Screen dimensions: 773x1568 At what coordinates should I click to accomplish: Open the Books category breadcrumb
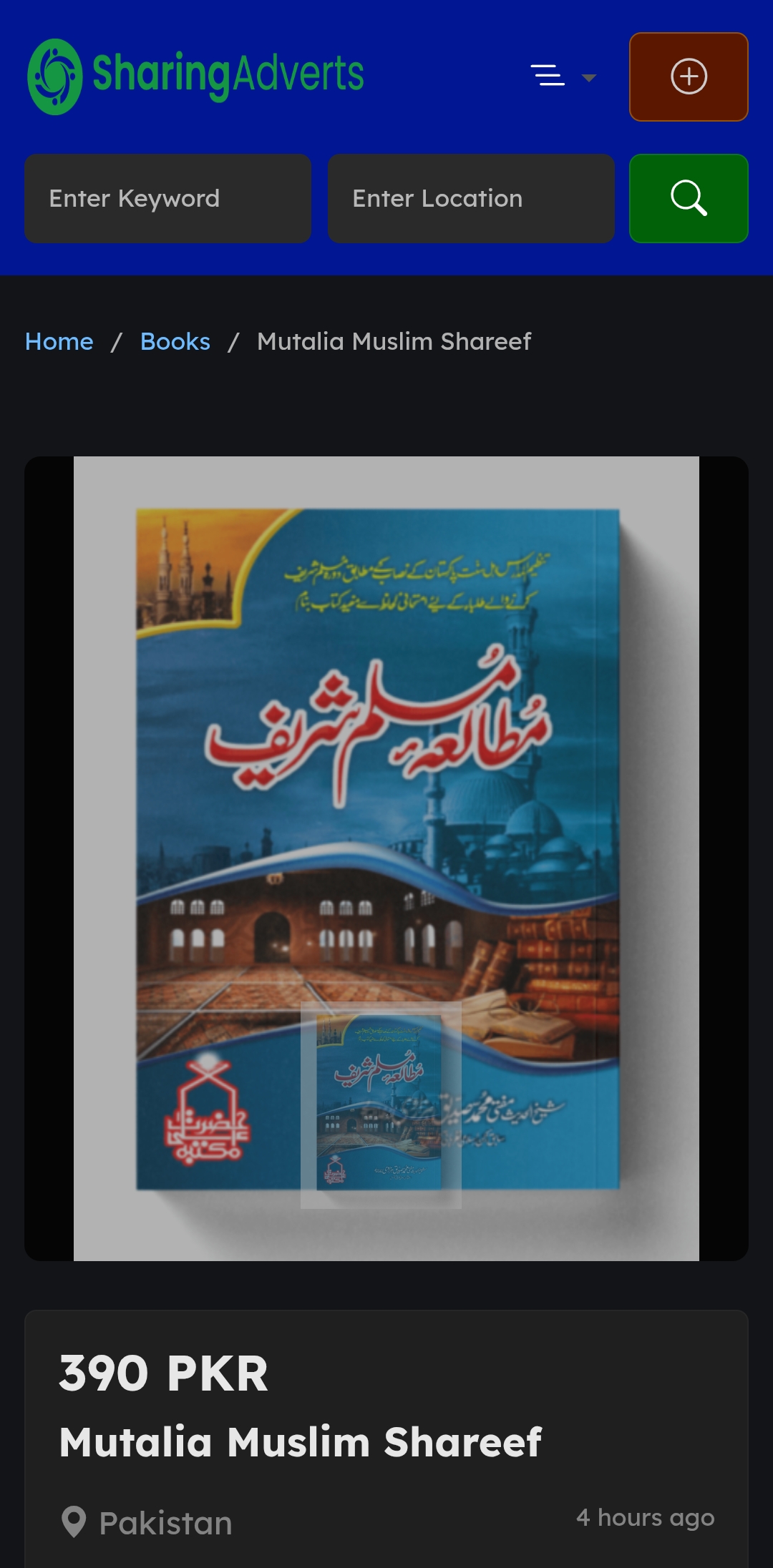(x=175, y=341)
